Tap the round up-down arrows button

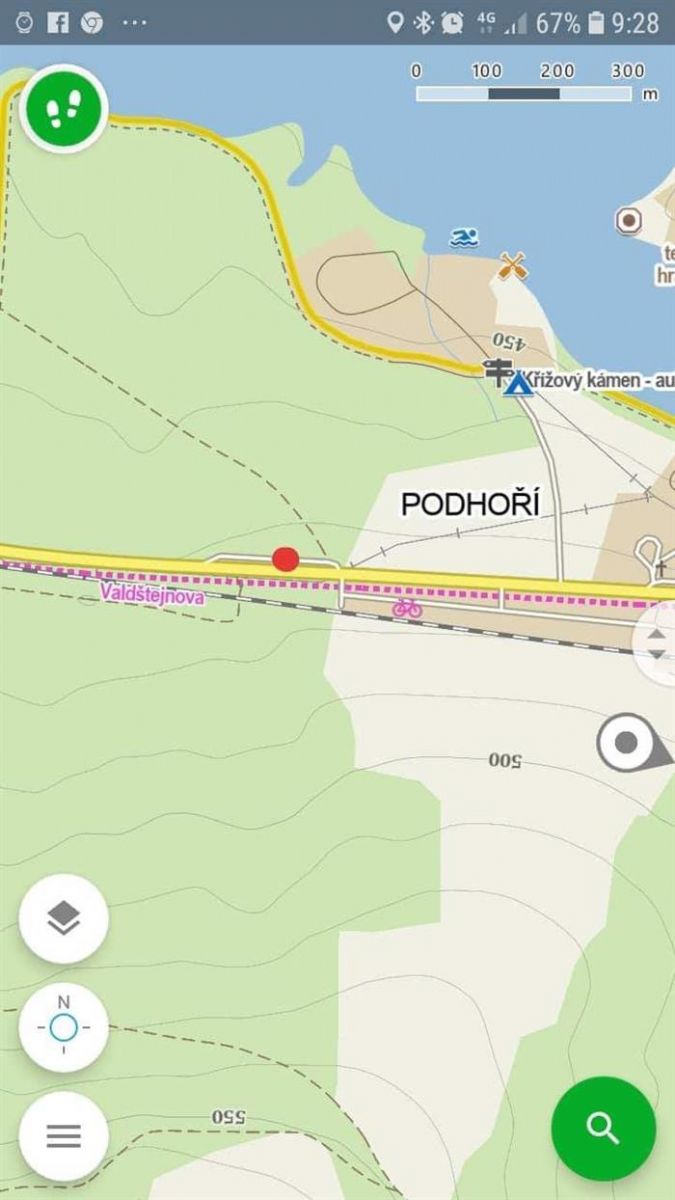[657, 643]
